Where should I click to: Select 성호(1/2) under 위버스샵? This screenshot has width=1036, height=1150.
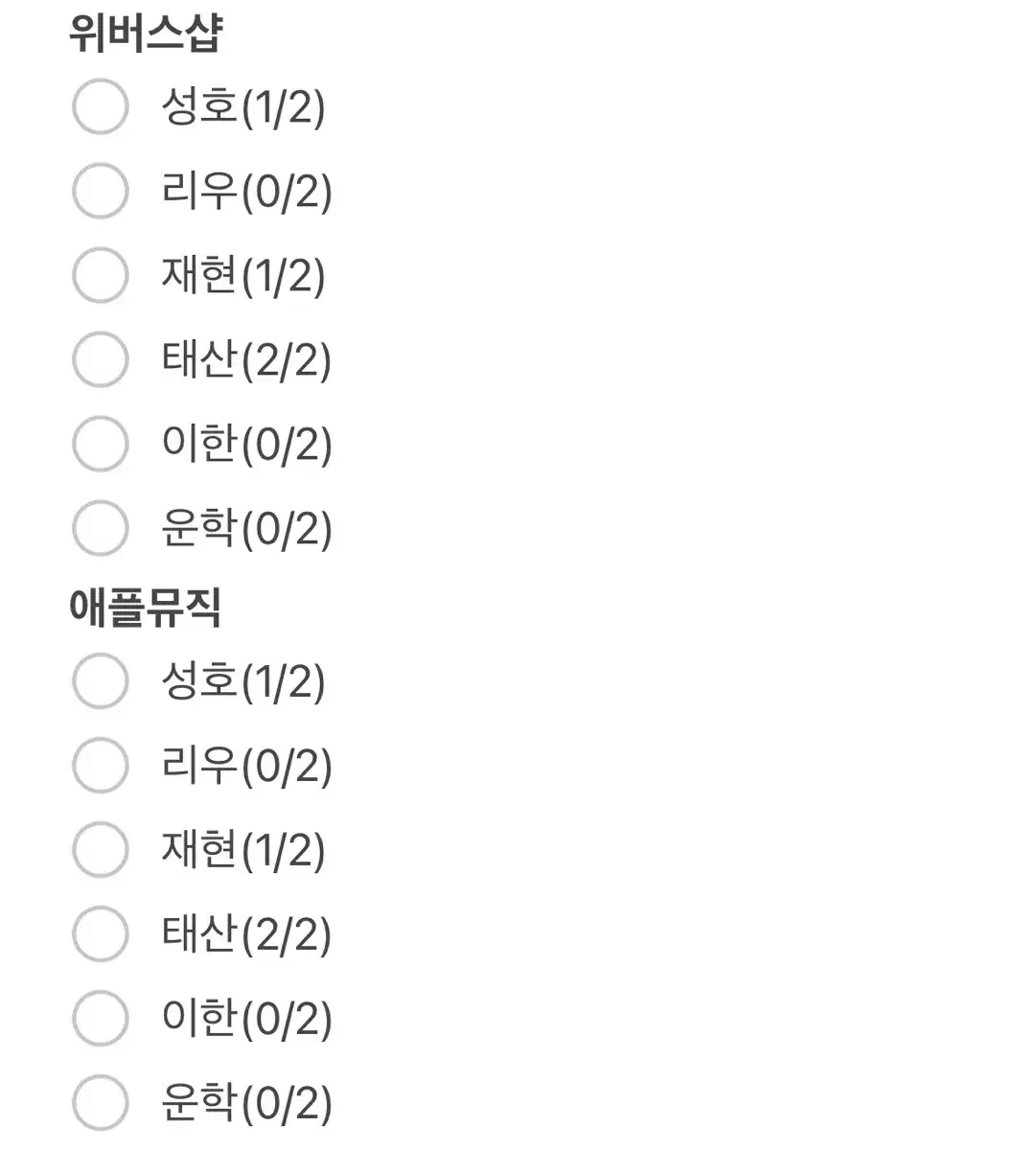pyautogui.click(x=100, y=108)
